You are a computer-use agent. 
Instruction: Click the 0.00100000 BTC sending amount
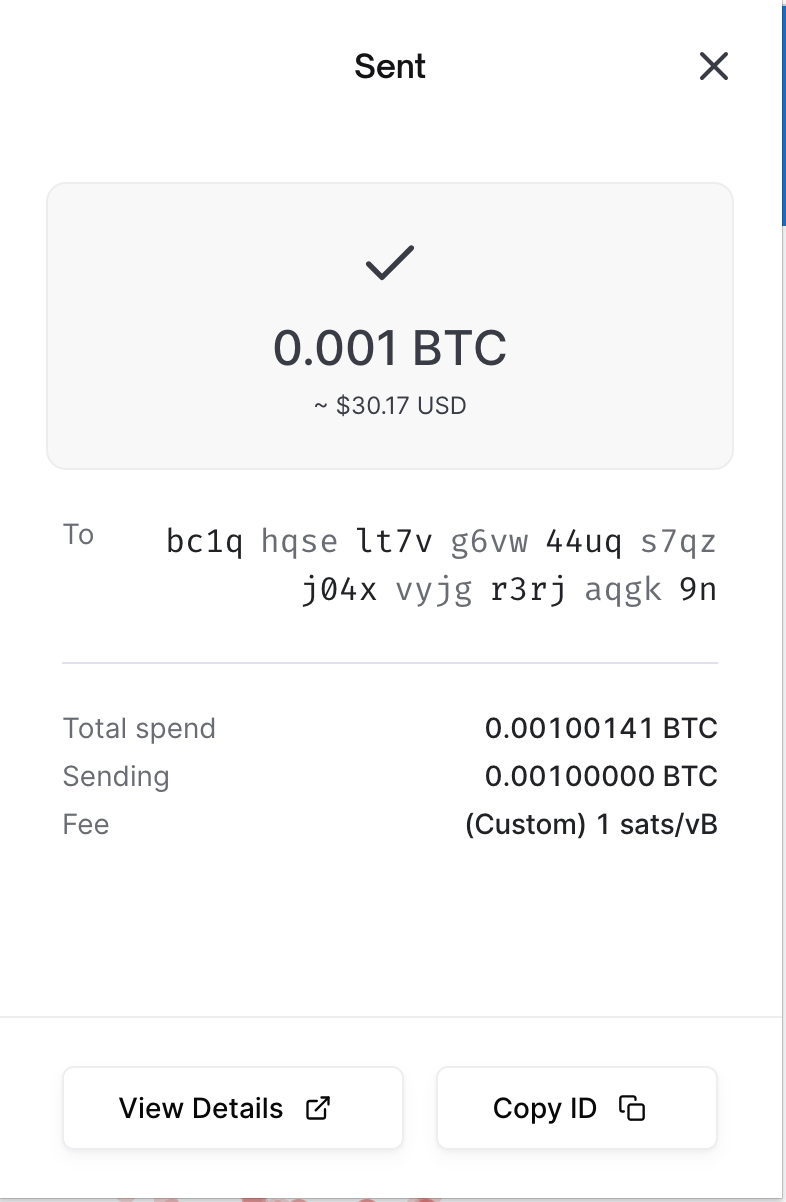(x=601, y=776)
